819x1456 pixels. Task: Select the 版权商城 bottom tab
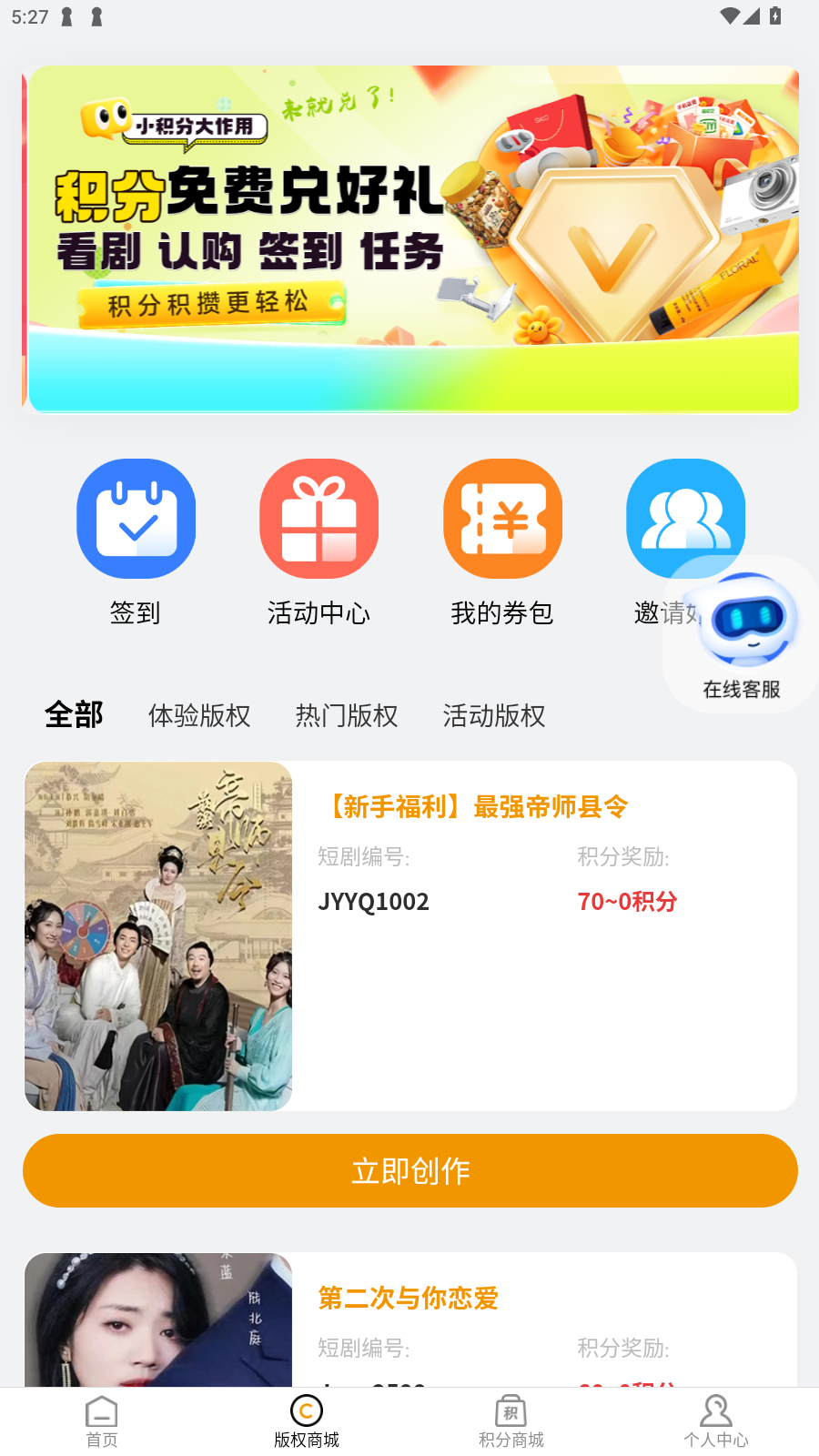tap(307, 1421)
